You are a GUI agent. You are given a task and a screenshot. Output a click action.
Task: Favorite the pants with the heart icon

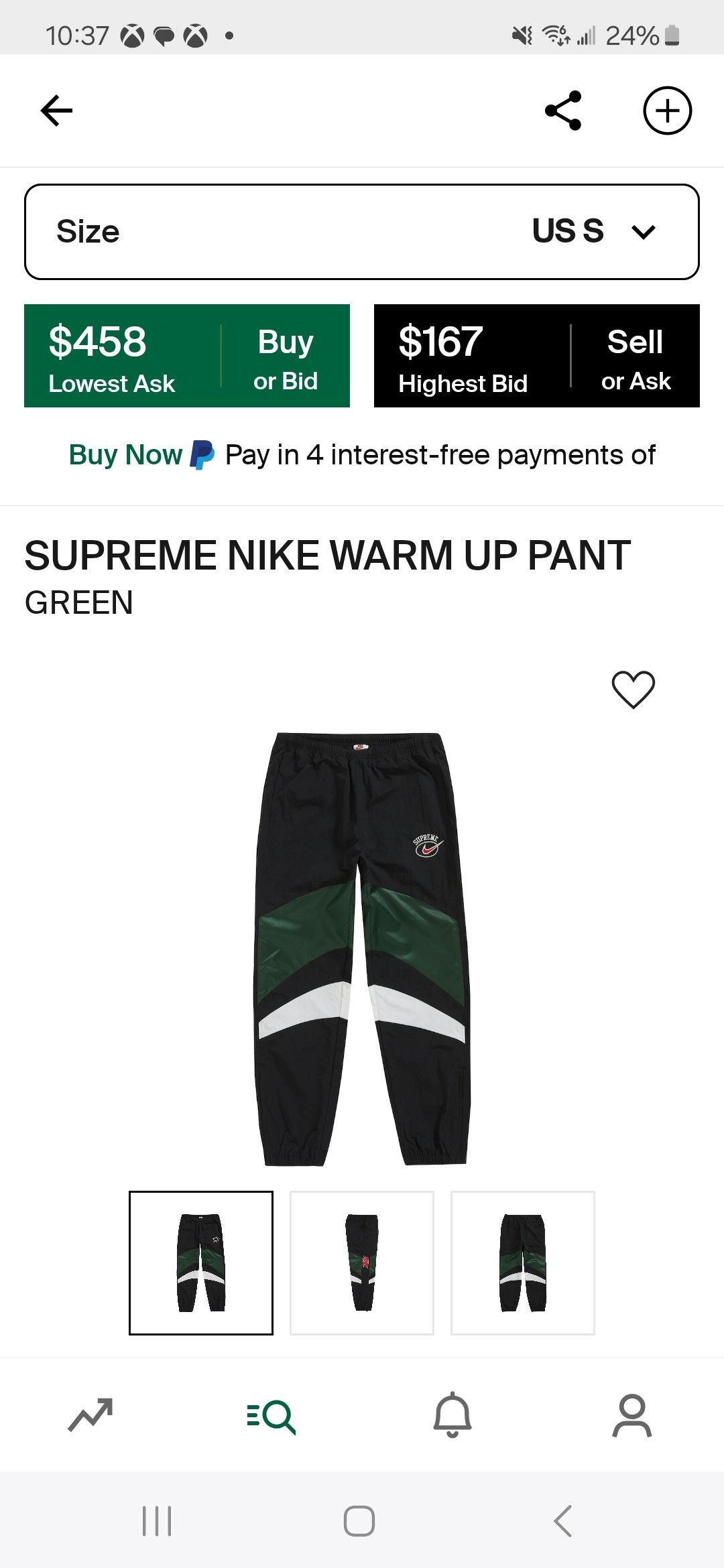click(x=633, y=690)
